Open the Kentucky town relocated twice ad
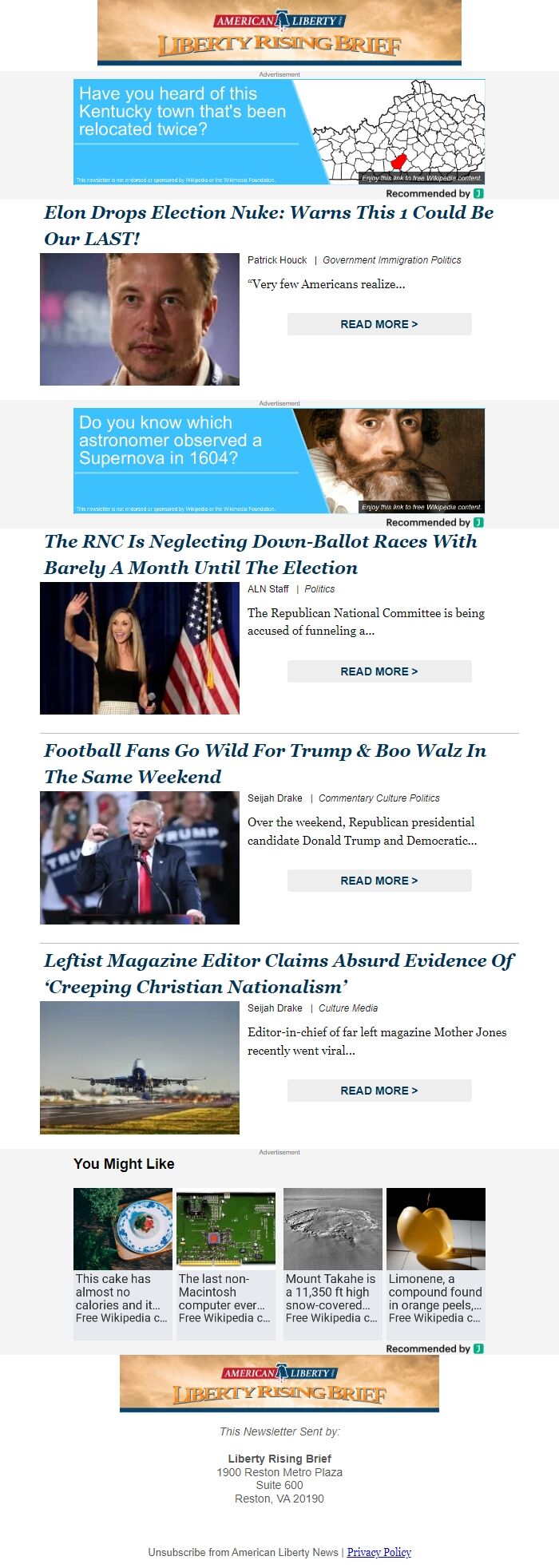The width and height of the screenshot is (559, 1568). tap(279, 132)
